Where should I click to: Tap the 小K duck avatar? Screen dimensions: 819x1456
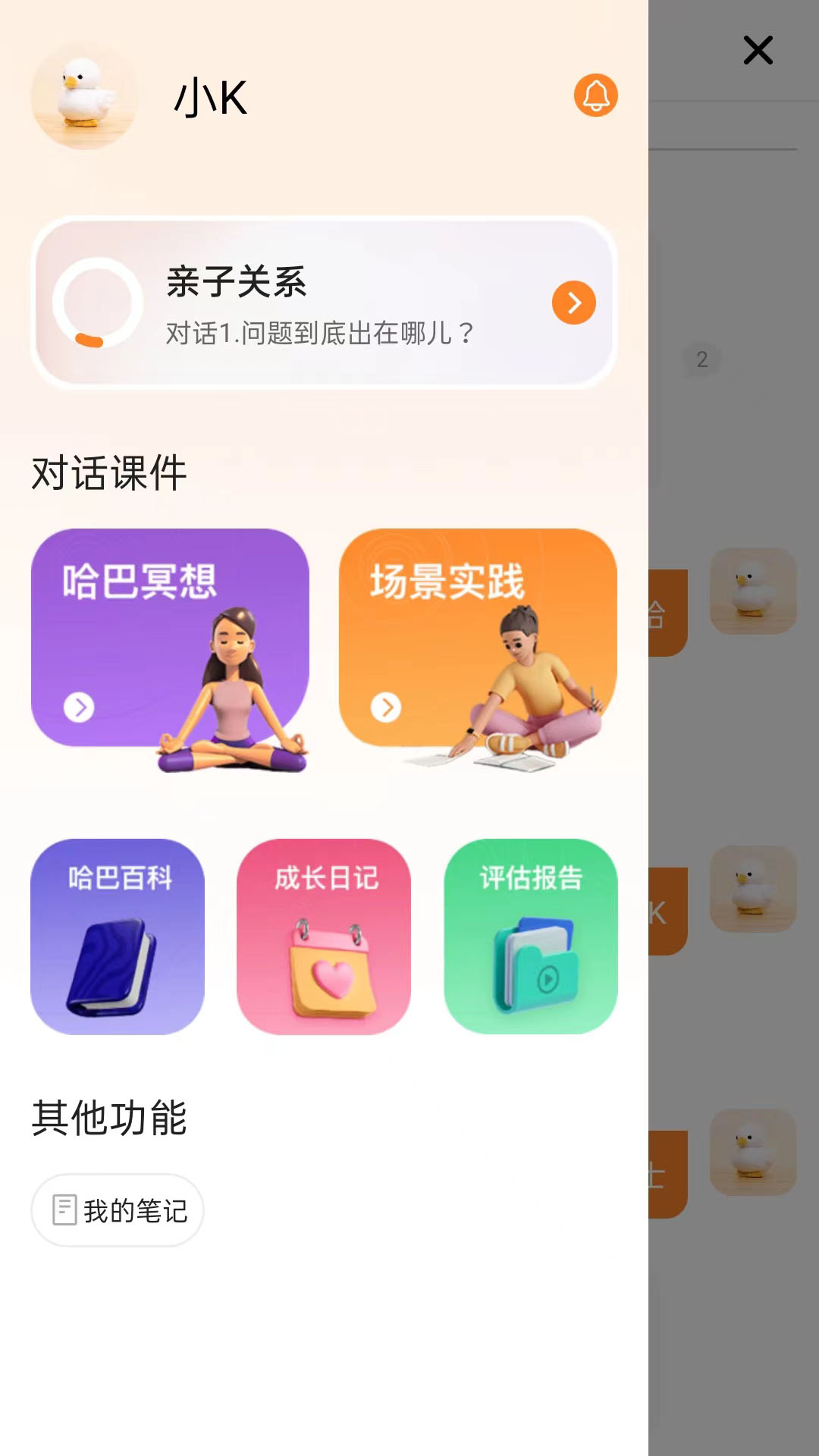coord(84,96)
